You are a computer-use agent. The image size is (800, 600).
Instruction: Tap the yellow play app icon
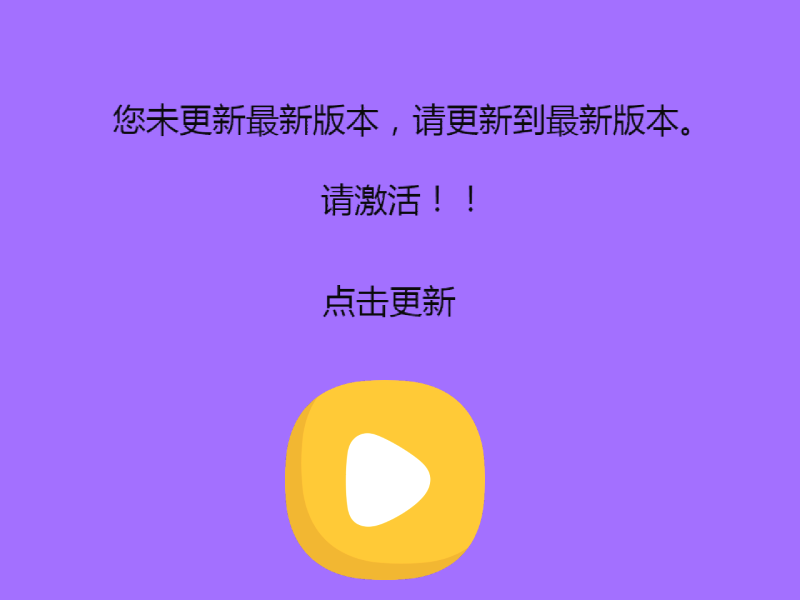coord(385,480)
